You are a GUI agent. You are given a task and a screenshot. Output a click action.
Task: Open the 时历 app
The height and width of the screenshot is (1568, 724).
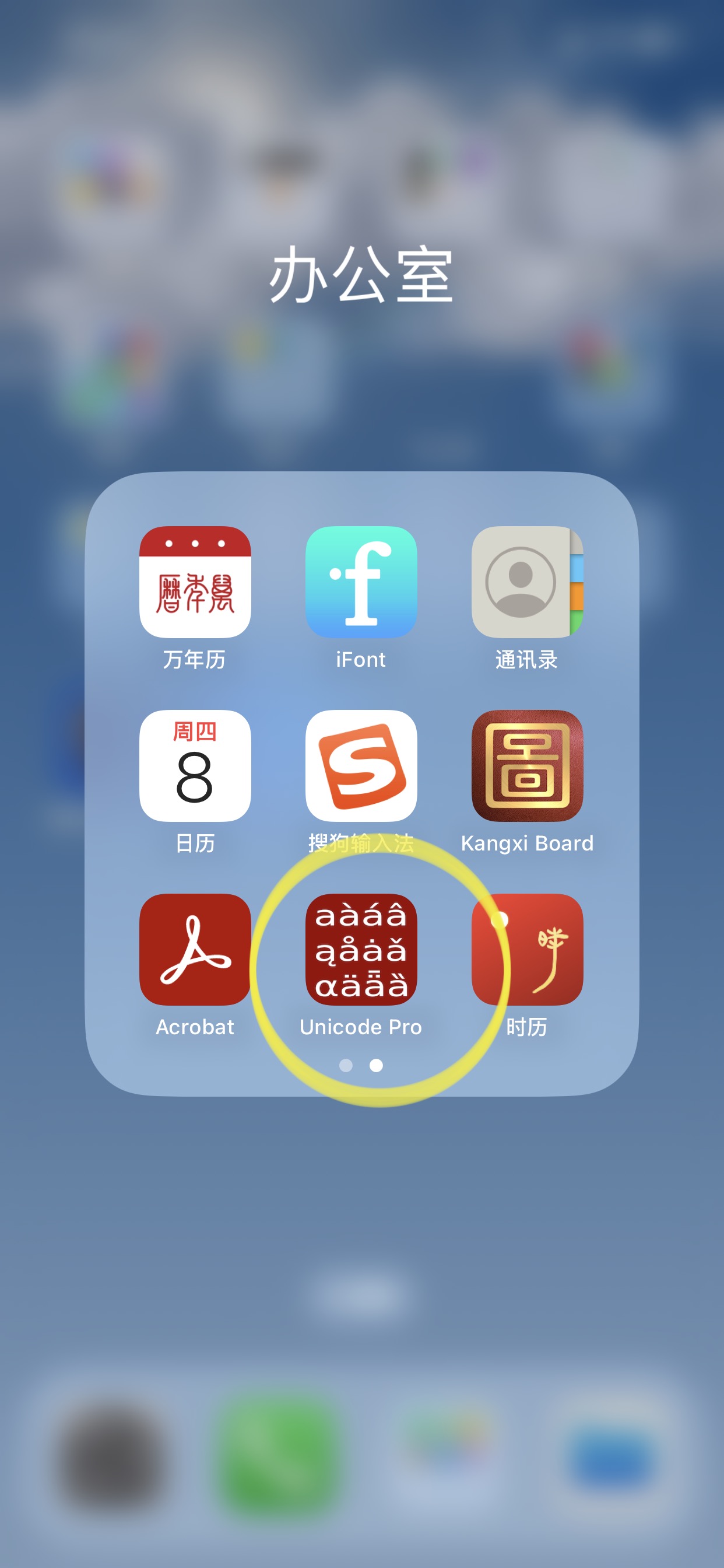(x=527, y=949)
